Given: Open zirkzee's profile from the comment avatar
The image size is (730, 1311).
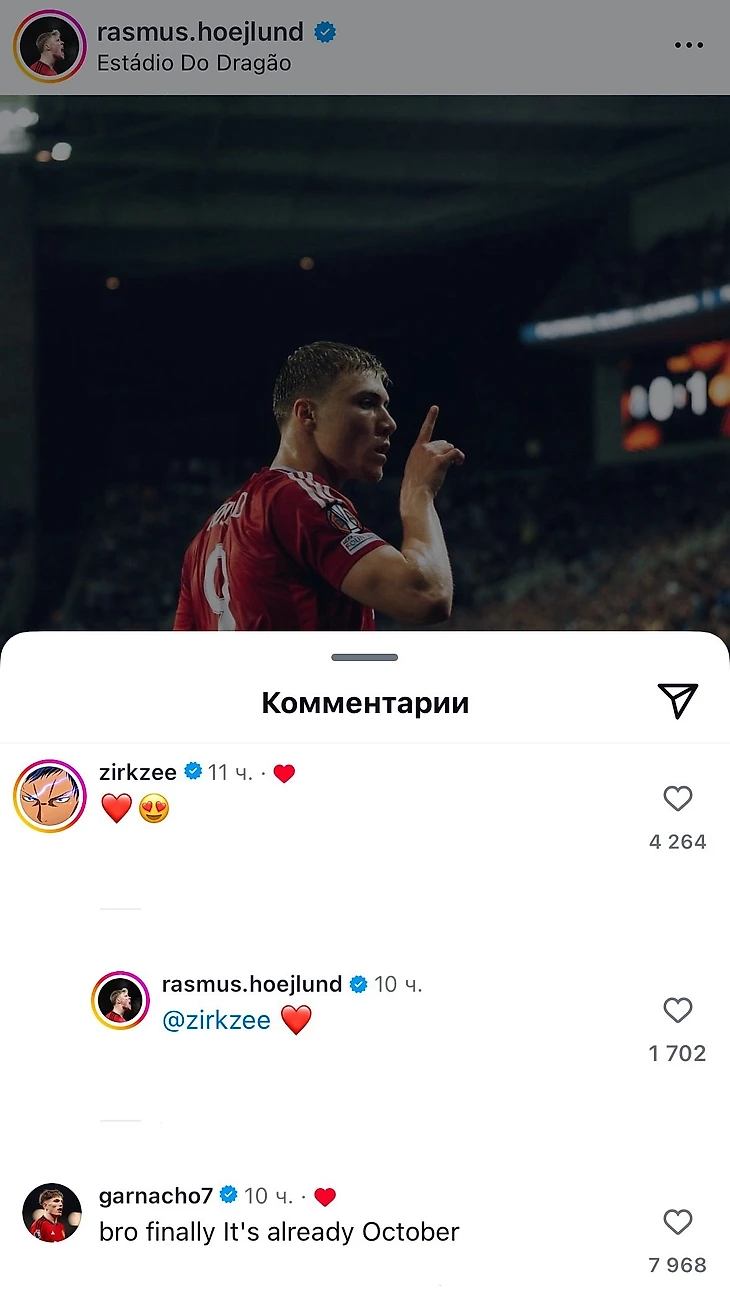Looking at the screenshot, I should click(50, 797).
